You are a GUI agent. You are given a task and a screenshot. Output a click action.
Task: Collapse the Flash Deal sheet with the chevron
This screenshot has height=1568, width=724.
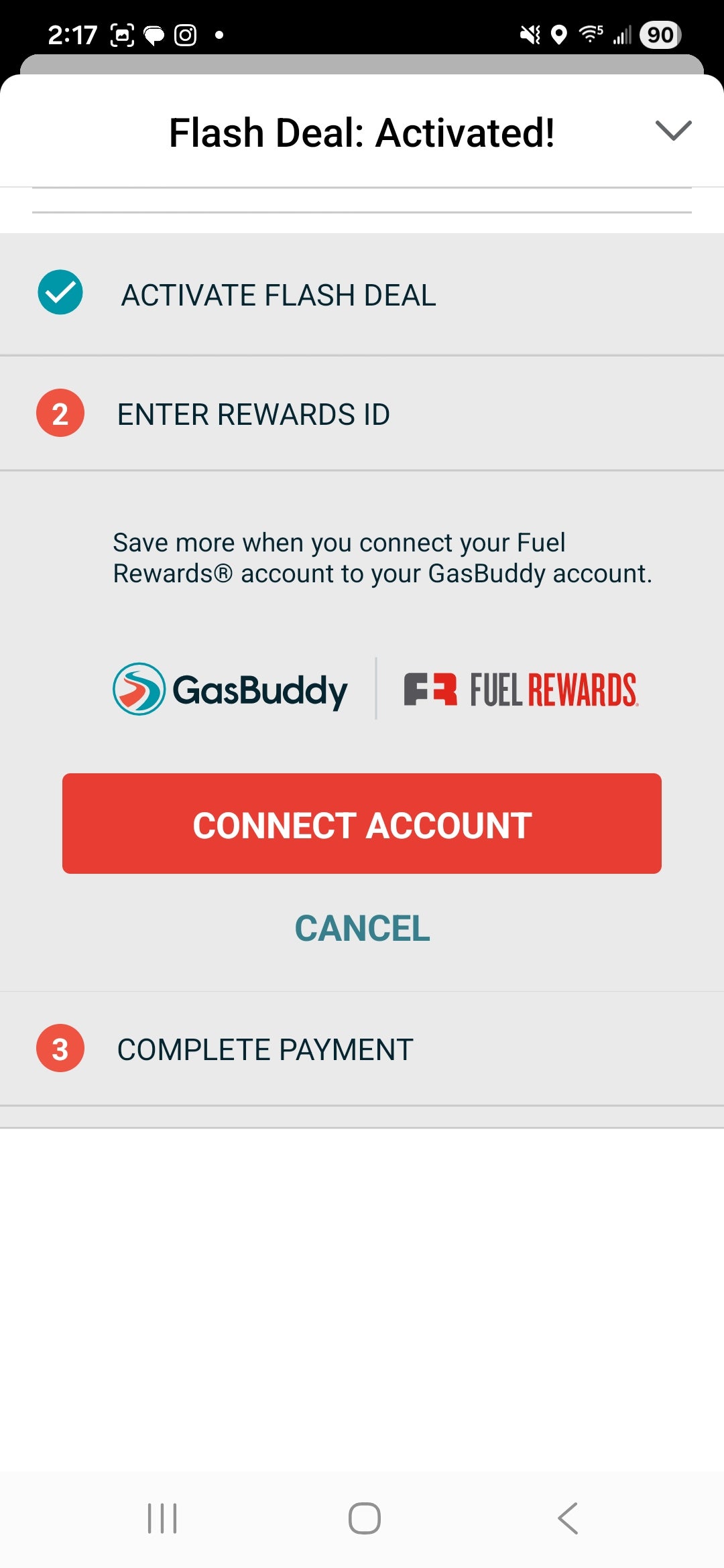pyautogui.click(x=673, y=131)
